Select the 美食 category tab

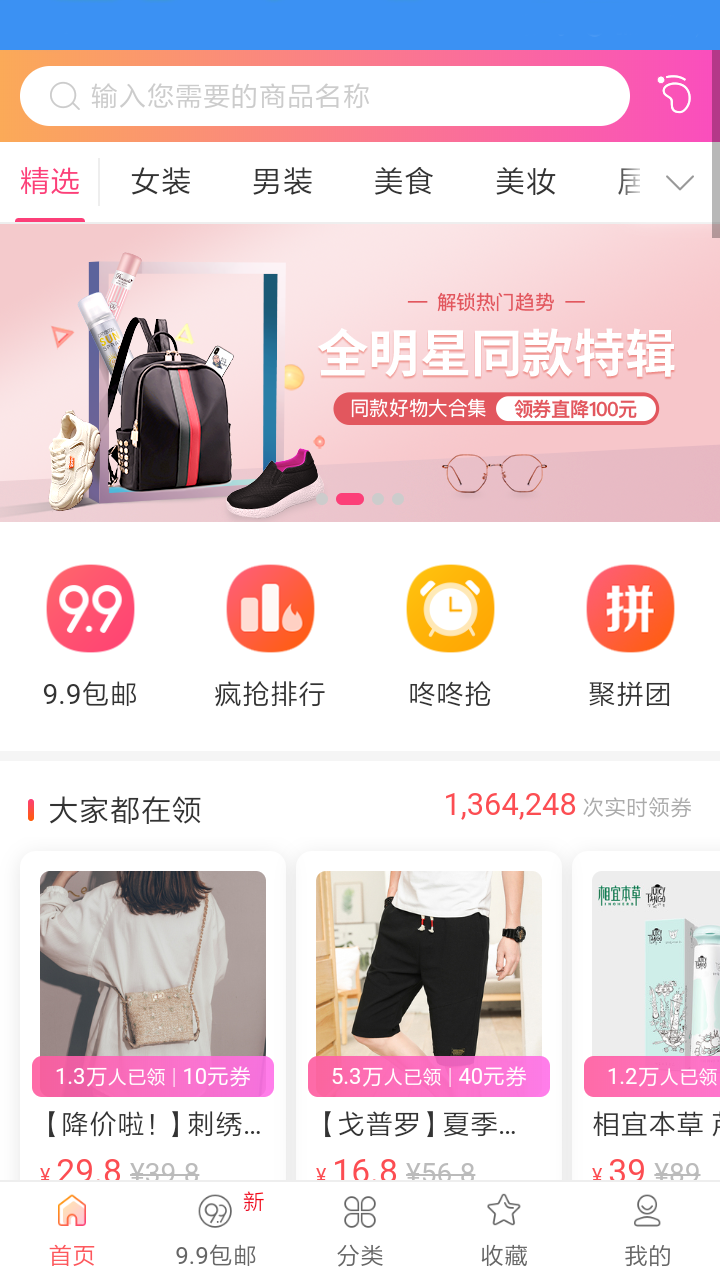pos(403,182)
